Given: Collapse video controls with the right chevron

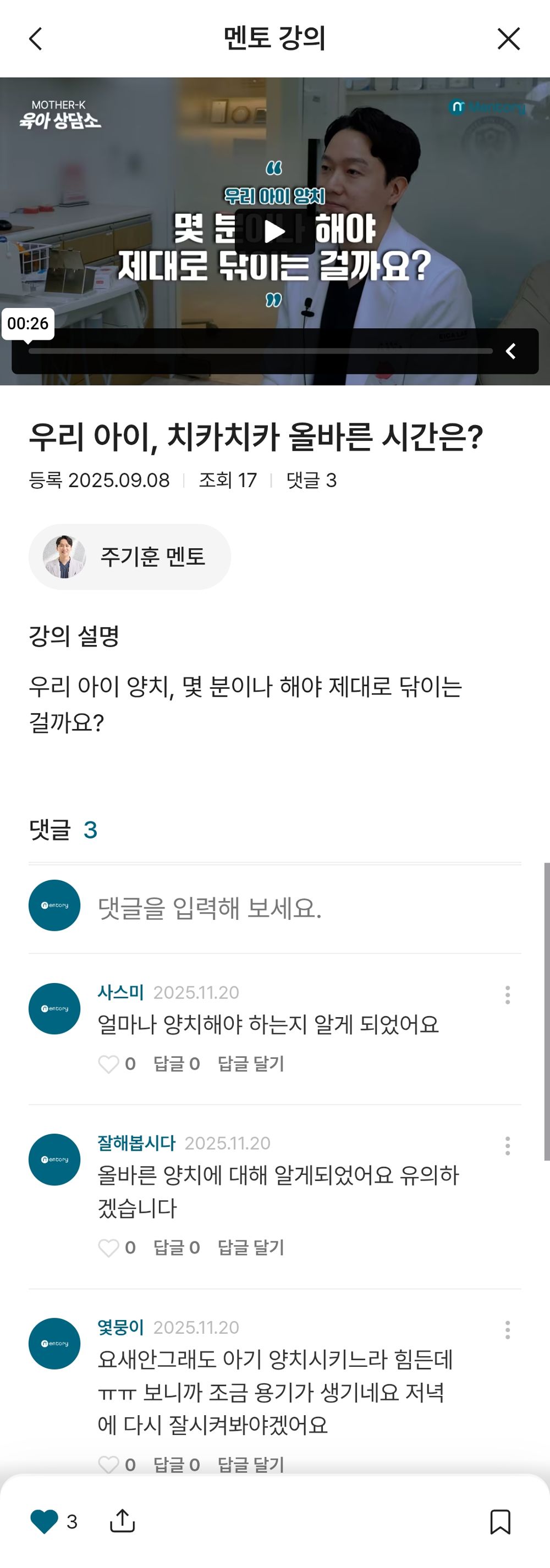Looking at the screenshot, I should click(512, 352).
